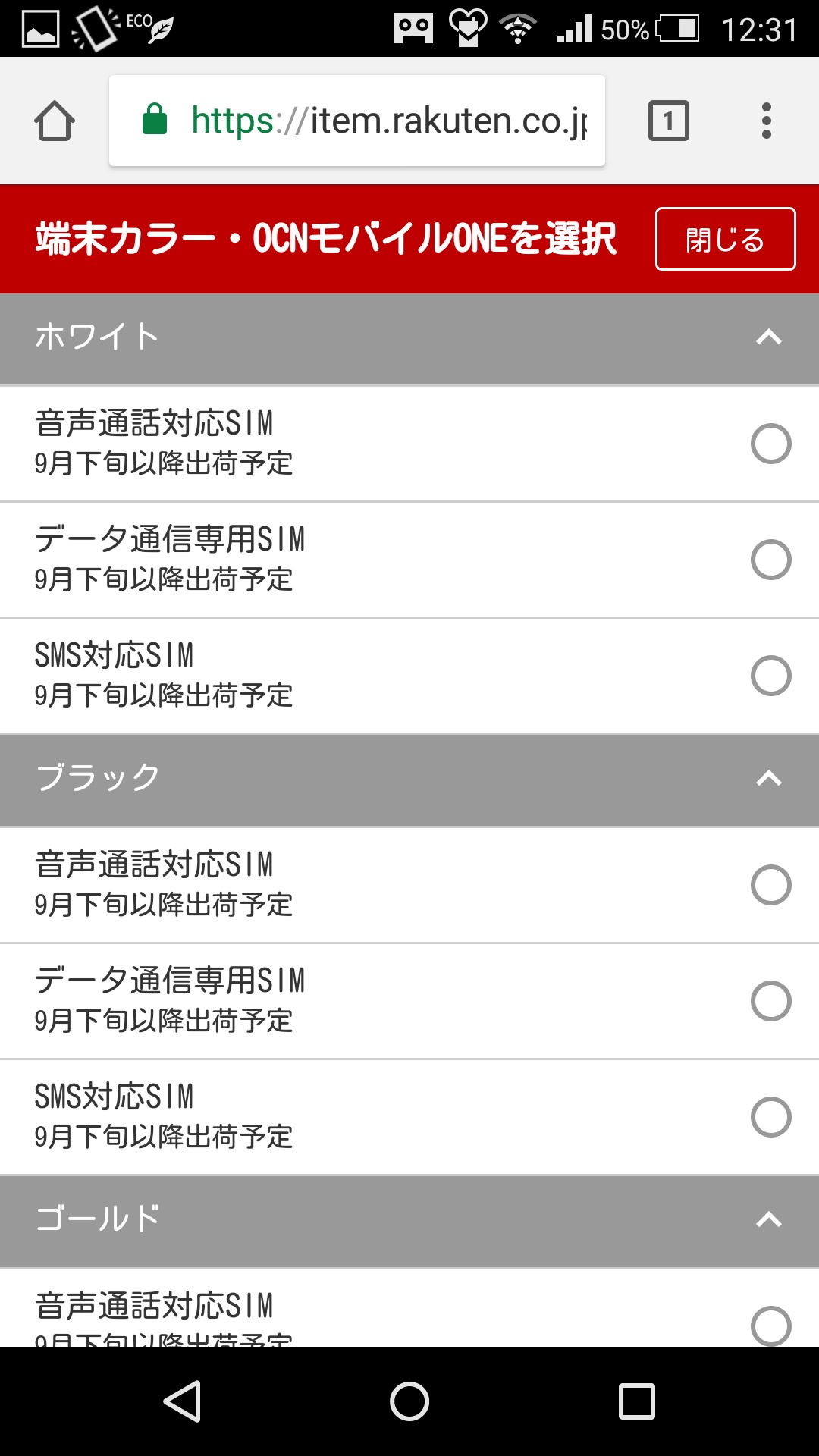Open the browser overflow menu

pyautogui.click(x=766, y=121)
